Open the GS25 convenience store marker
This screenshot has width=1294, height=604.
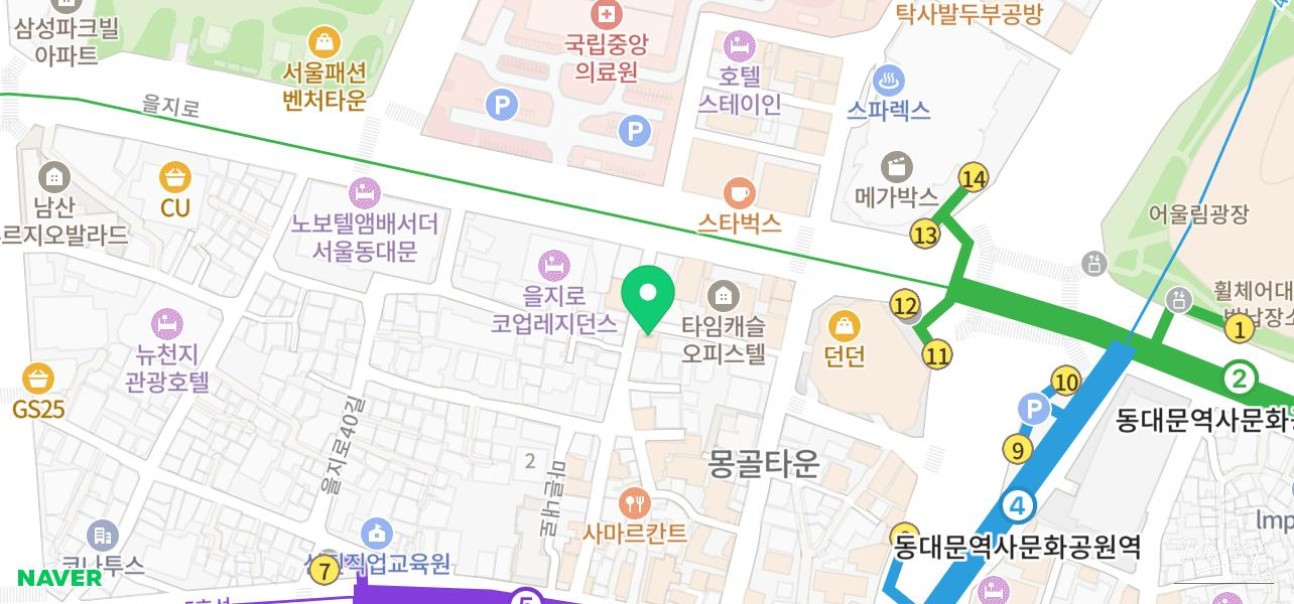click(x=38, y=379)
